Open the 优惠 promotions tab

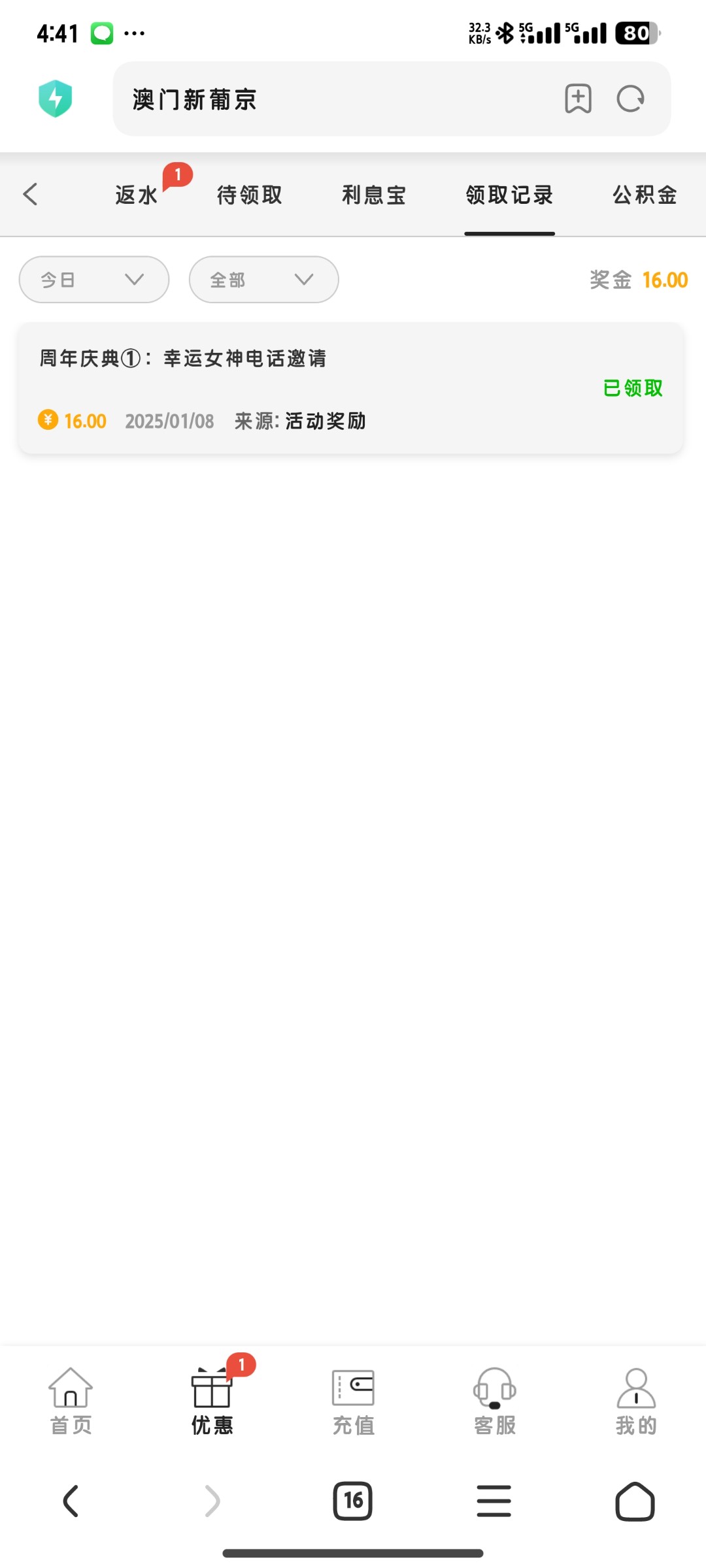click(212, 1401)
